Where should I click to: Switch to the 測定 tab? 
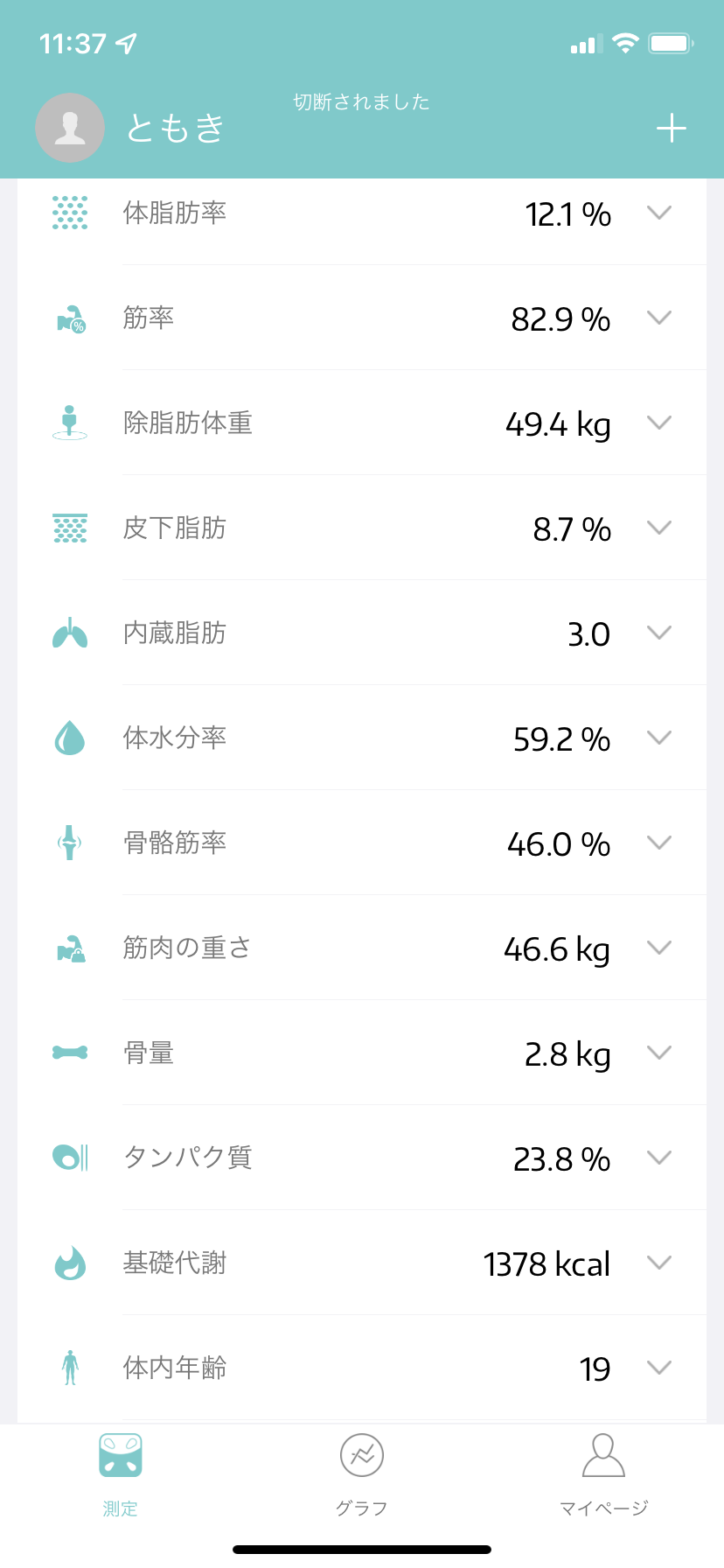[121, 1475]
